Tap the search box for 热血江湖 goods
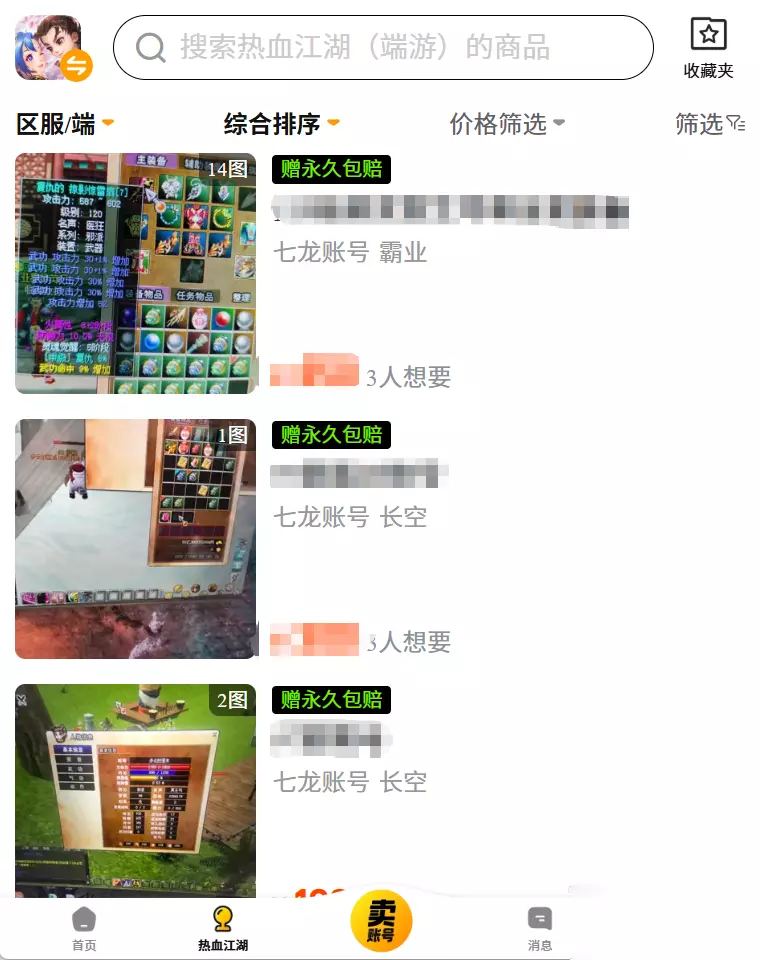The image size is (760, 960). [383, 48]
